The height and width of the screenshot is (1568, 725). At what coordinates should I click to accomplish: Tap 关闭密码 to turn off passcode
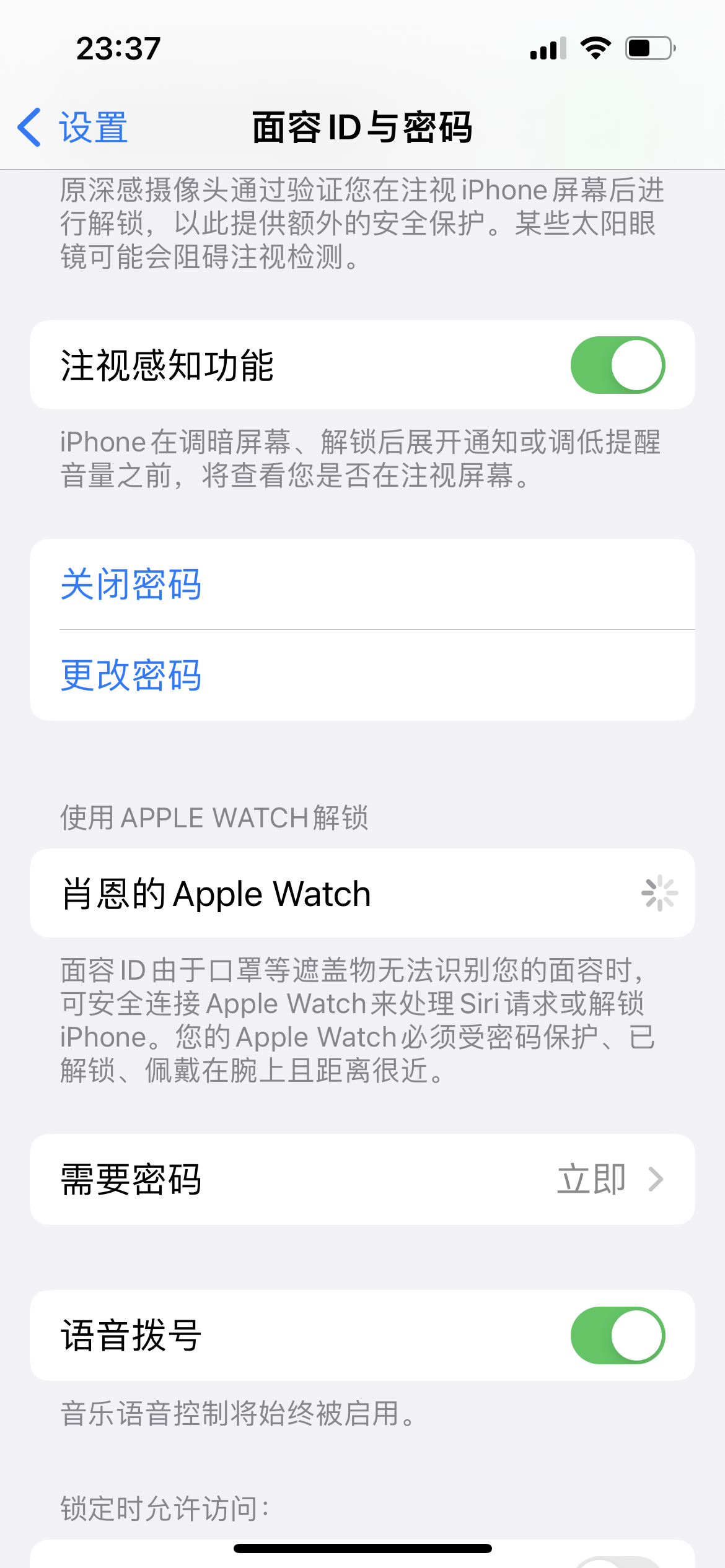coord(131,584)
